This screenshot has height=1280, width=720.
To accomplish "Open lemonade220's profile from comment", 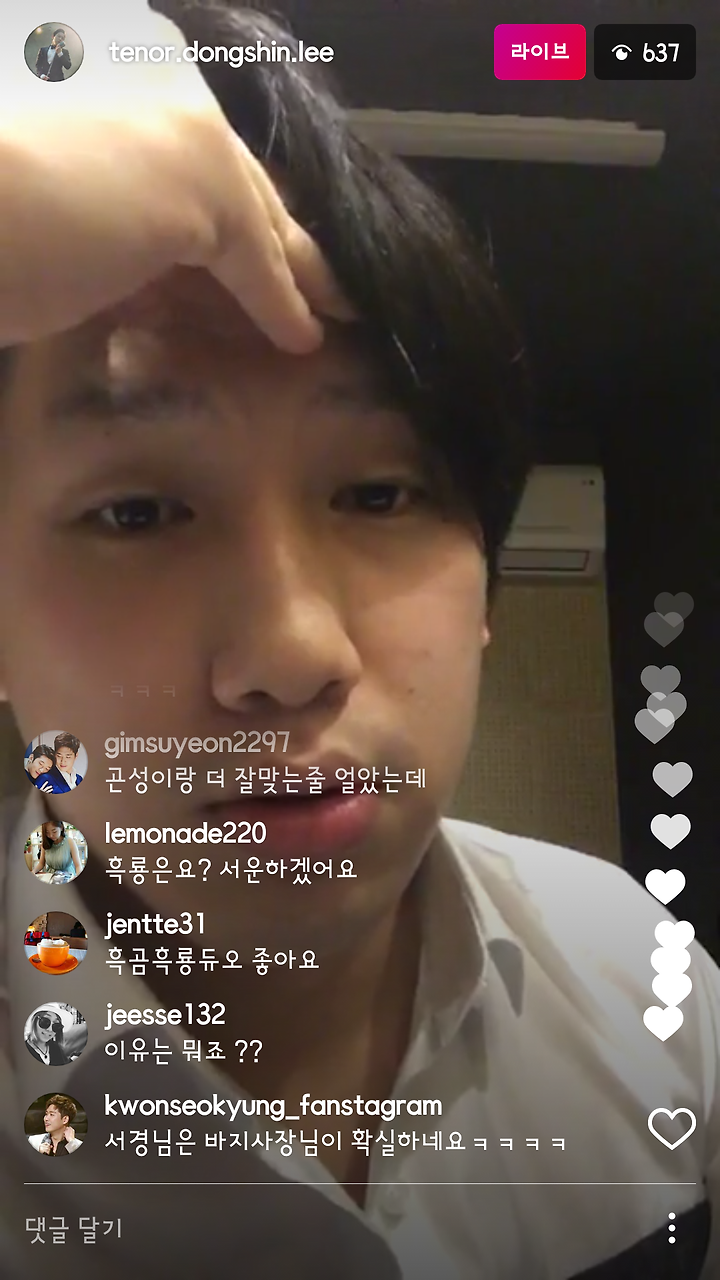I will tap(56, 852).
